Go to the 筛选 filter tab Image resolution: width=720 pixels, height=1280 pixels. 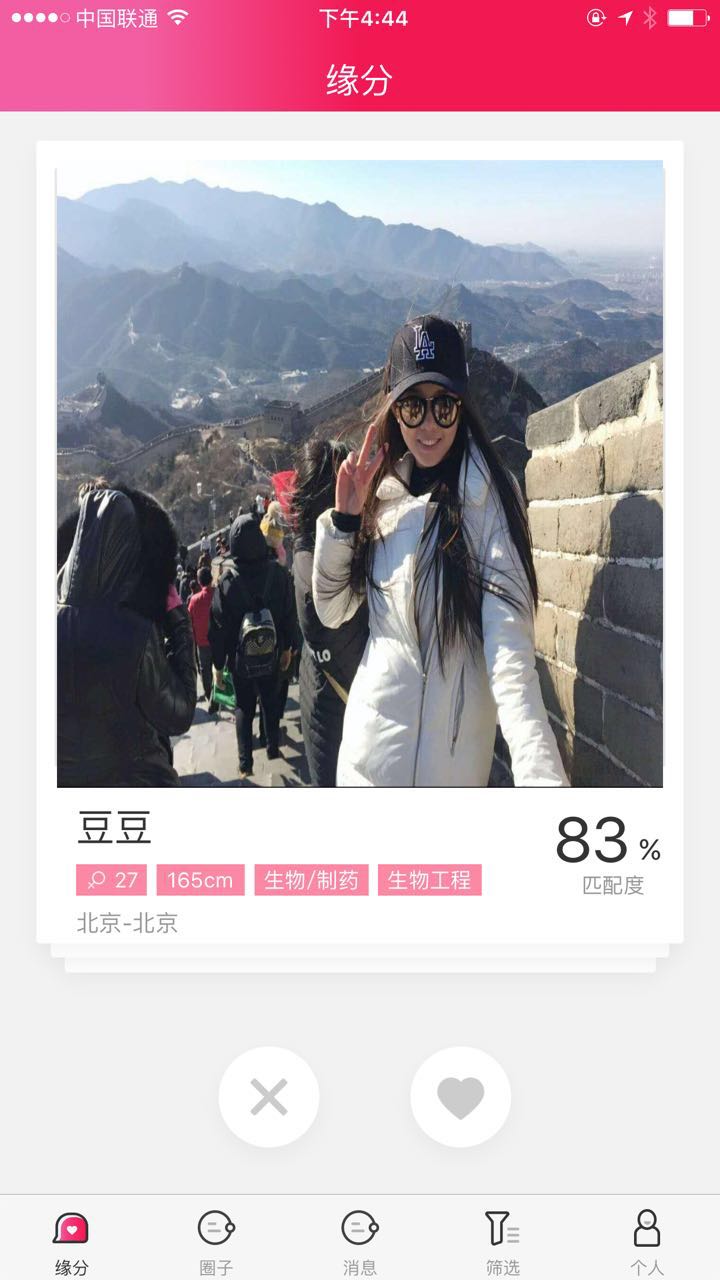point(503,1240)
